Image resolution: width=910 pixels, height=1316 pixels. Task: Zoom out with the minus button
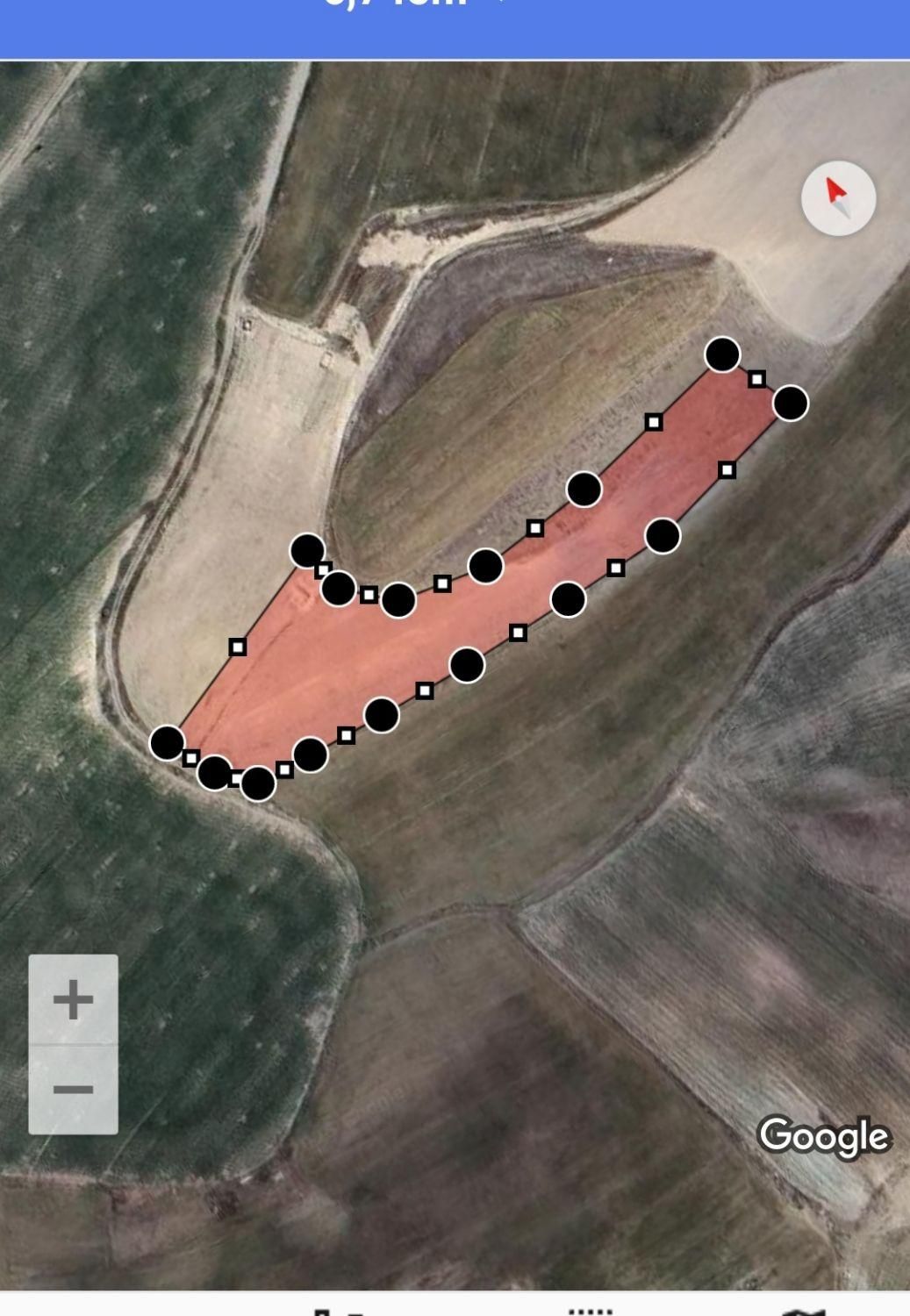(73, 1091)
